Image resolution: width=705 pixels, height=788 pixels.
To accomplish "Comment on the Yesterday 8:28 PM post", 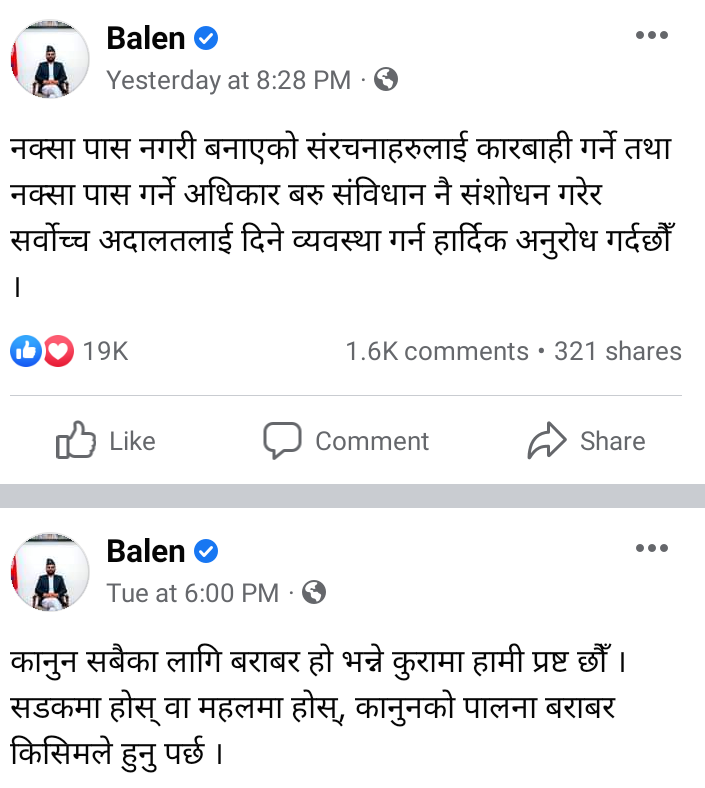I will point(346,441).
